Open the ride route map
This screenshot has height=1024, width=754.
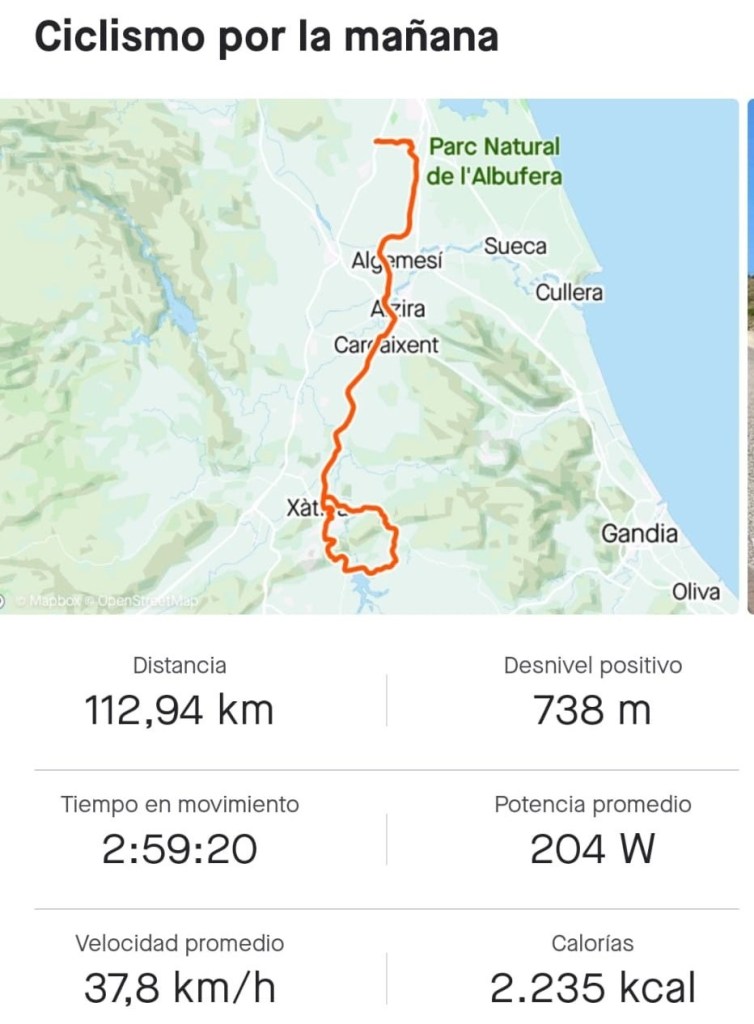[x=370, y=355]
